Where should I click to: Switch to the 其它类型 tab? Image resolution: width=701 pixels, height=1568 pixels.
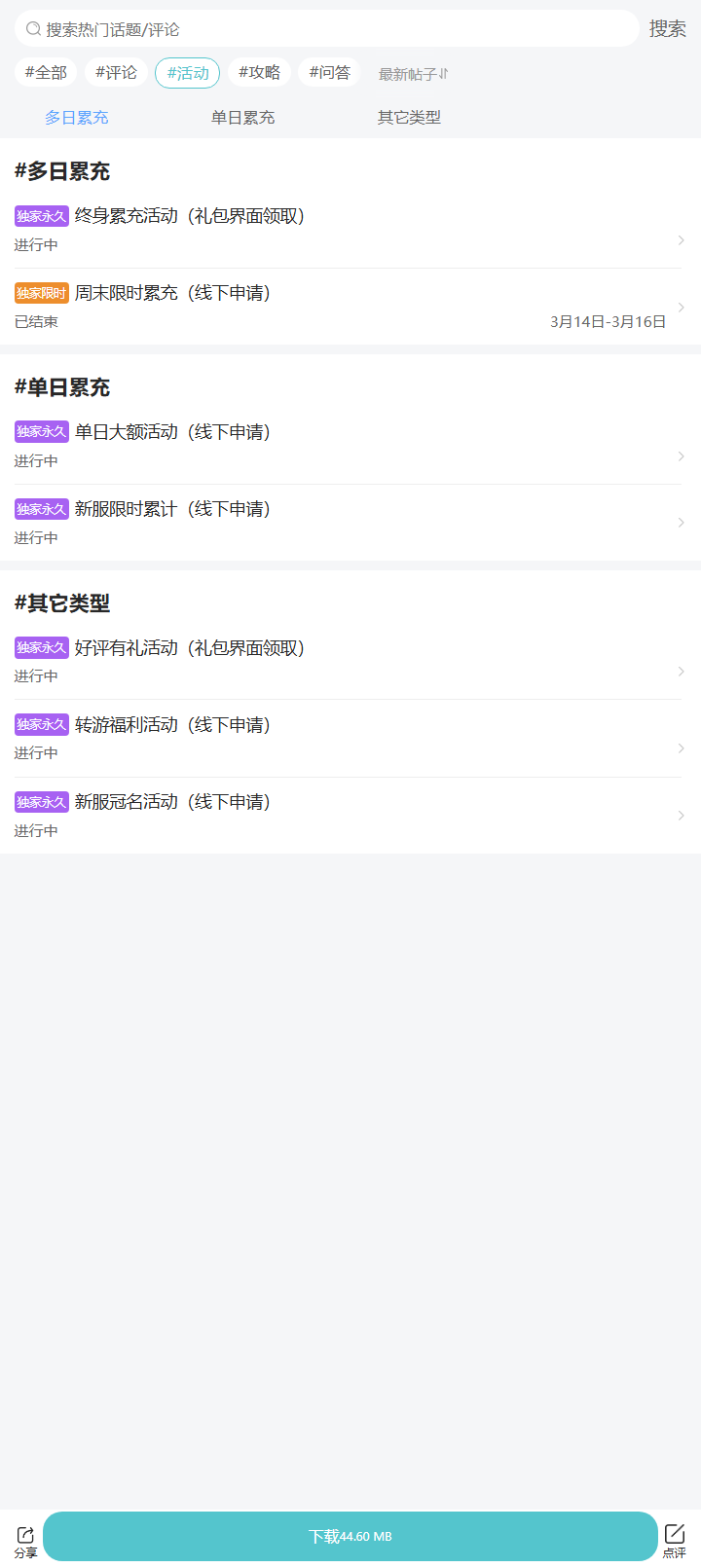click(408, 117)
